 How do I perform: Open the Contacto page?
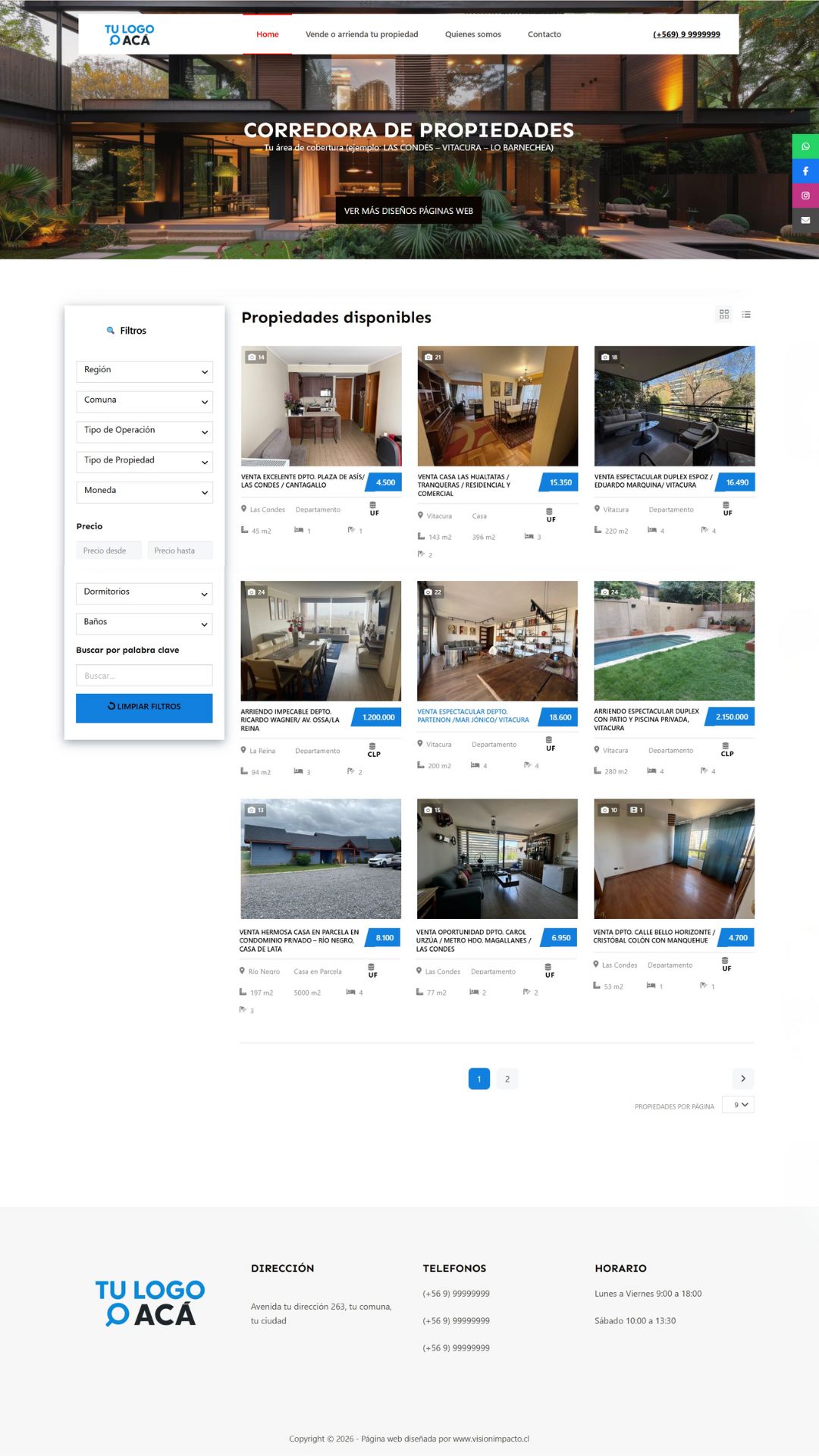[544, 34]
